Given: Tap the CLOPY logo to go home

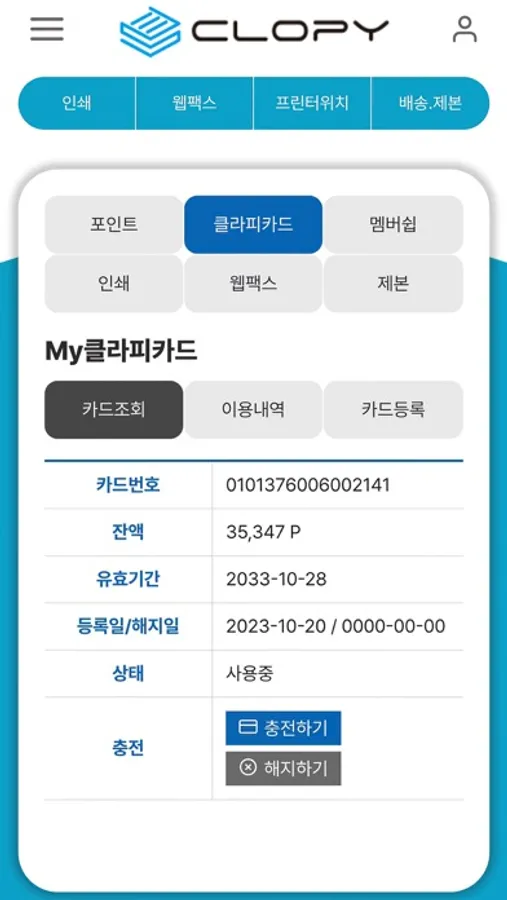Looking at the screenshot, I should (254, 31).
